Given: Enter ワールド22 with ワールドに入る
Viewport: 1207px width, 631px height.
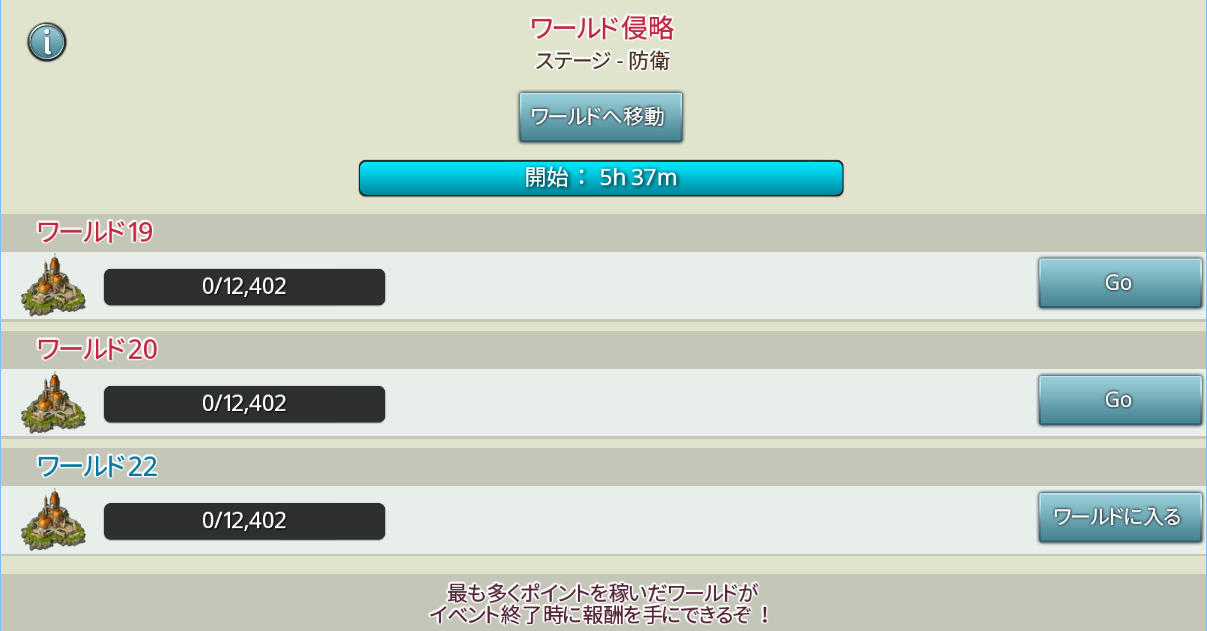Looking at the screenshot, I should [1119, 517].
